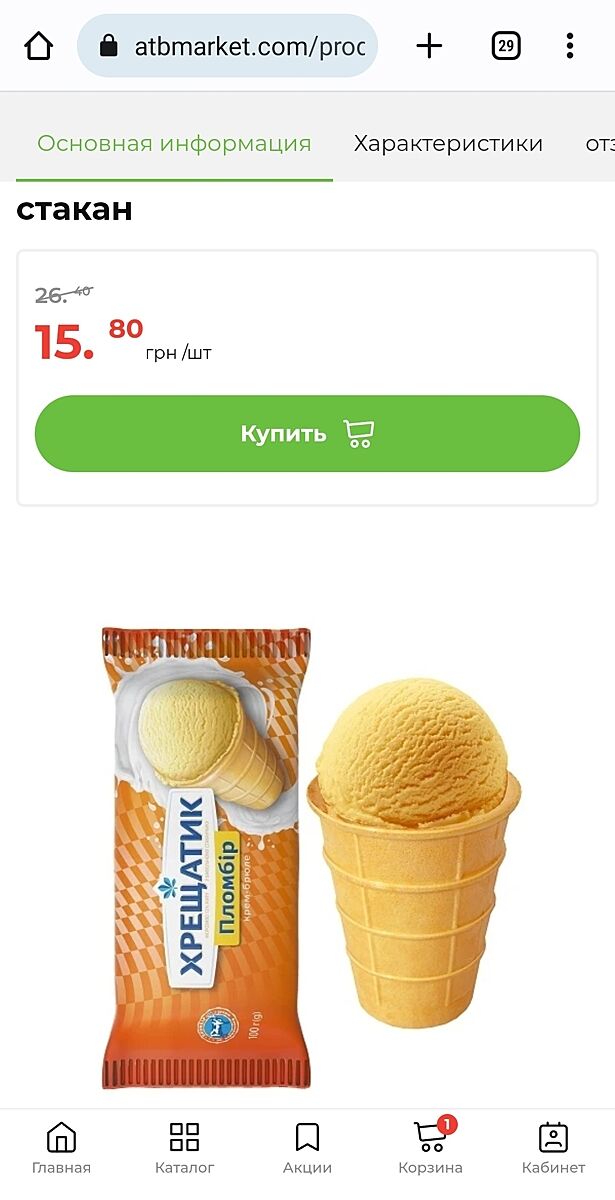Viewport: 615px width, 1200px height.
Task: Select the Основная информация tab
Action: (174, 143)
